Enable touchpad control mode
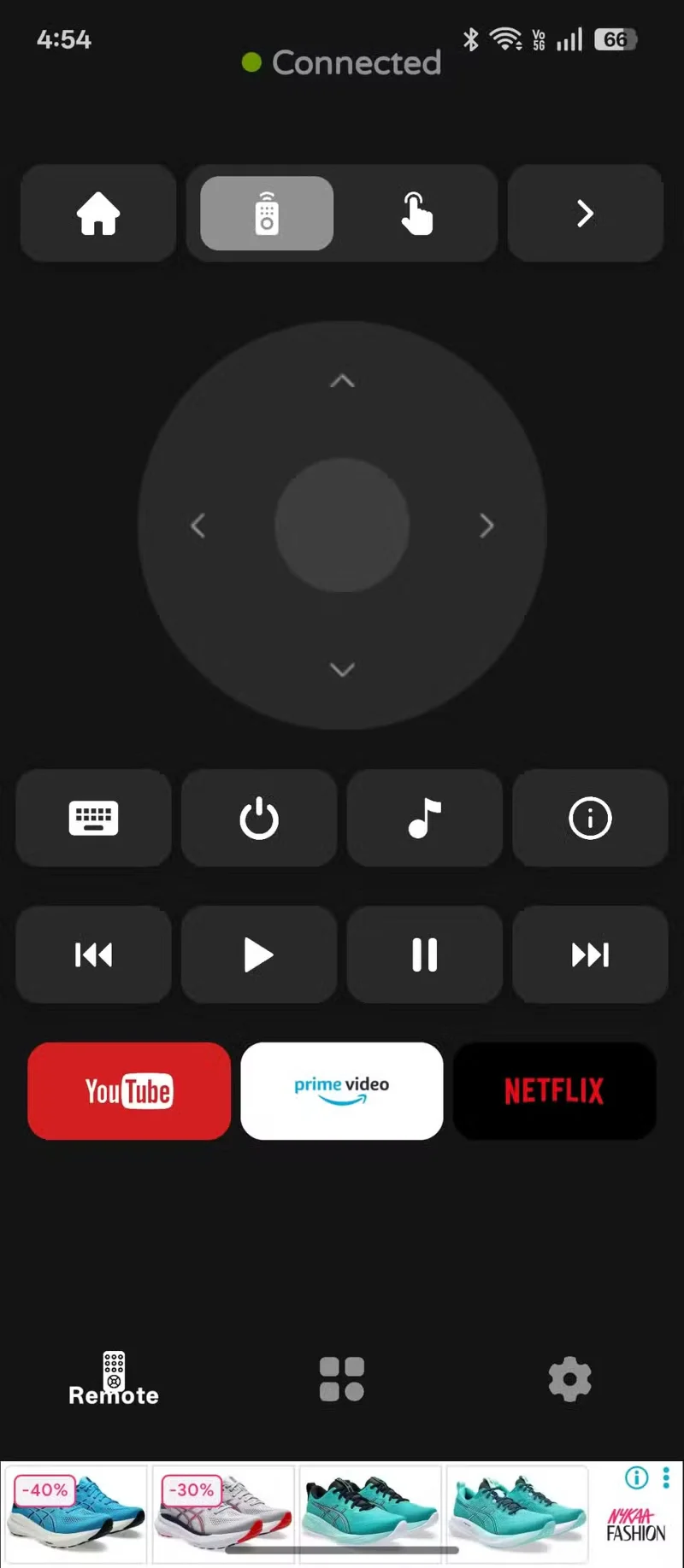Image resolution: width=684 pixels, height=1568 pixels. pos(417,214)
